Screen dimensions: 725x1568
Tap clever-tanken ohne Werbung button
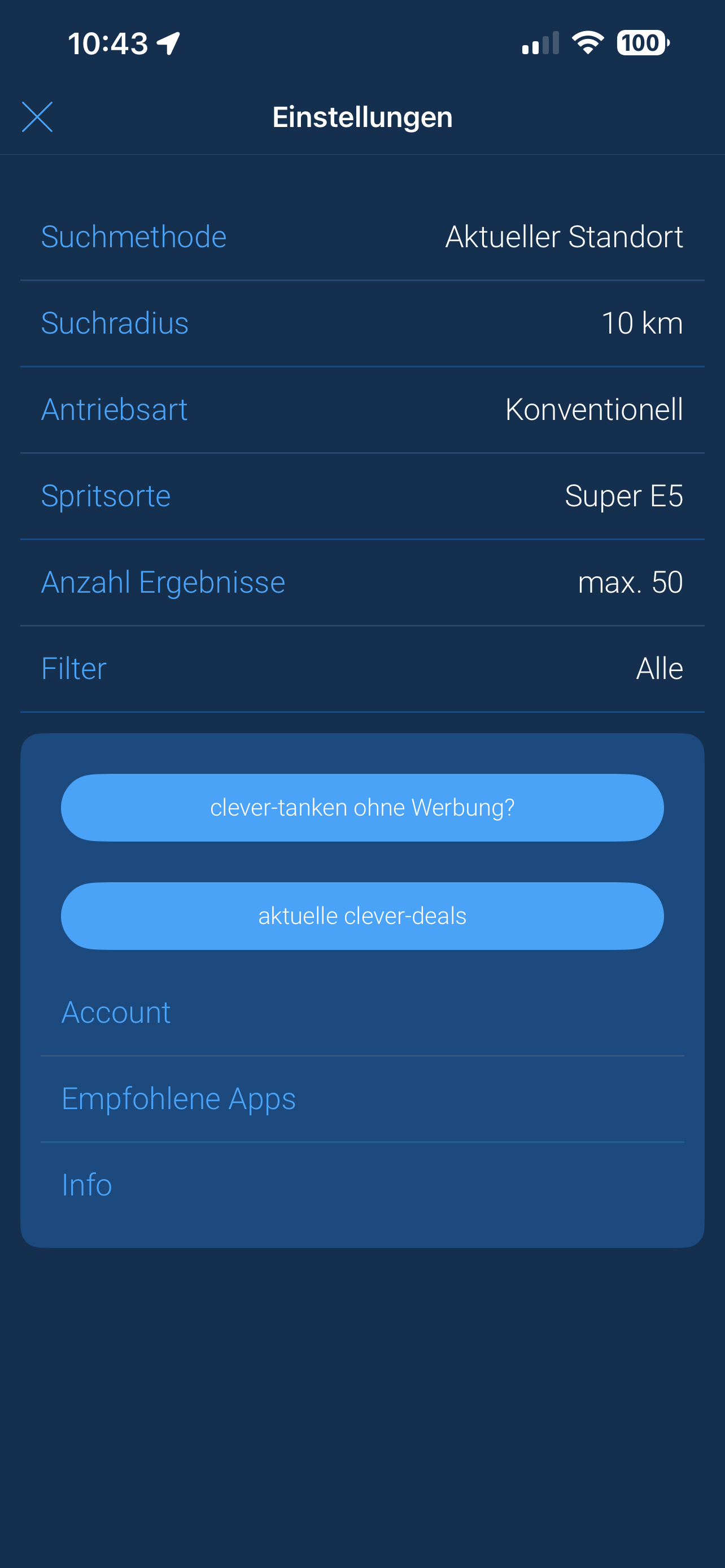click(362, 808)
